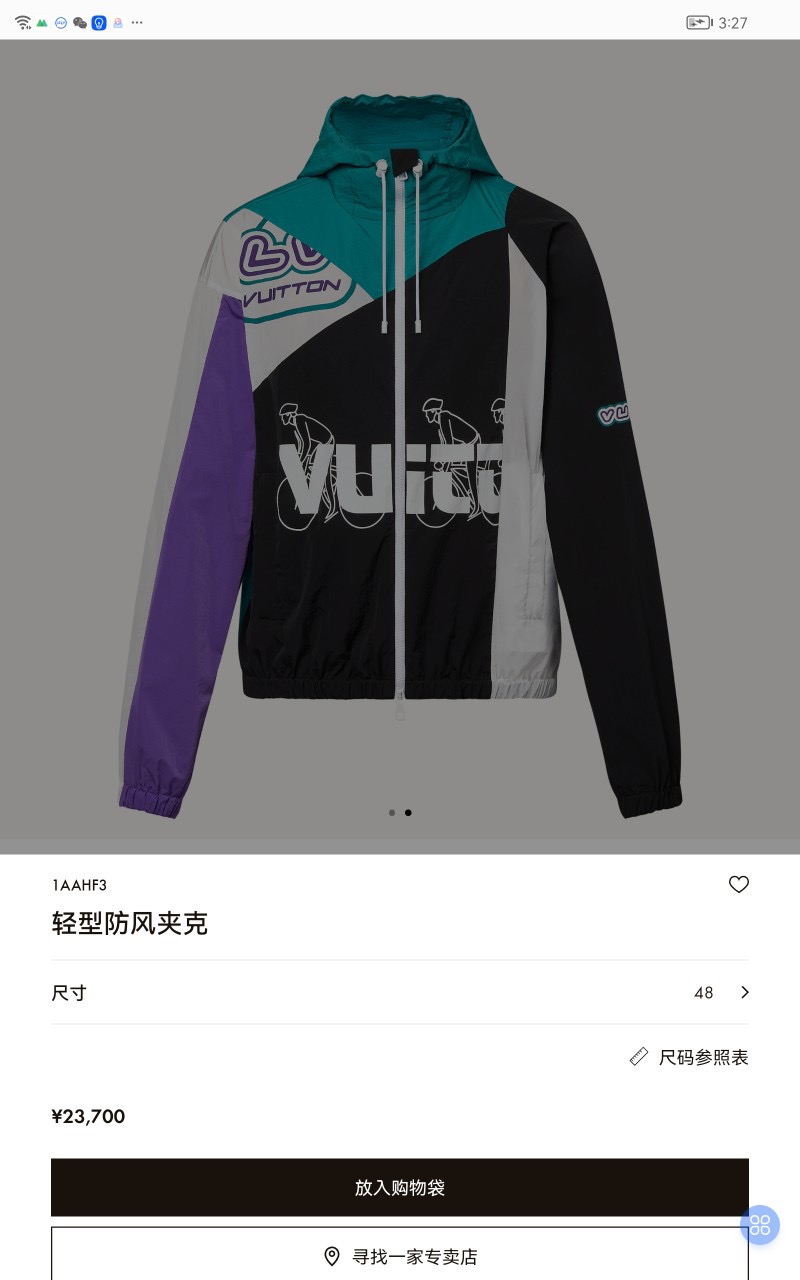
Task: Tap 放入购物袋 to add to bag
Action: point(400,1187)
